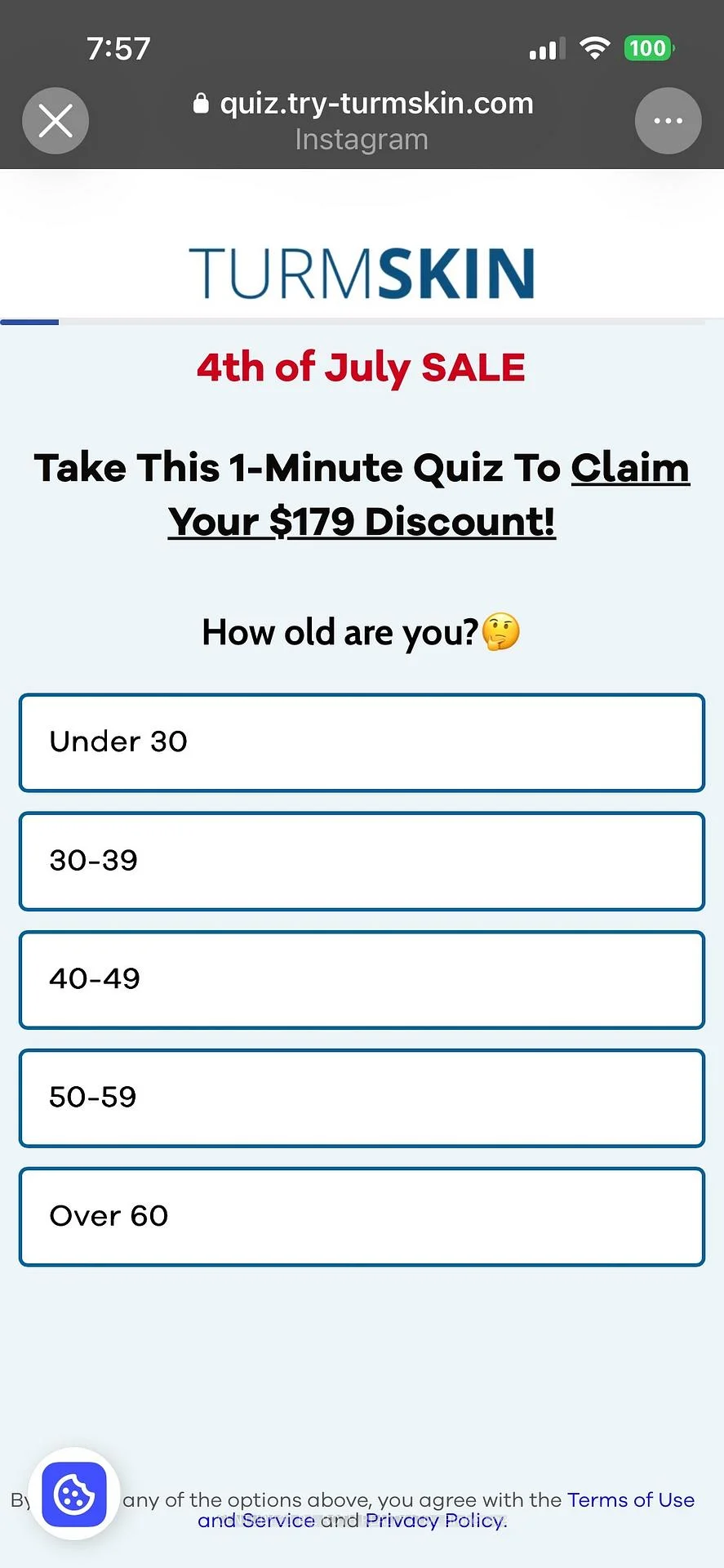The width and height of the screenshot is (724, 1568).
Task: Select the Under 30 age option
Action: coord(362,742)
